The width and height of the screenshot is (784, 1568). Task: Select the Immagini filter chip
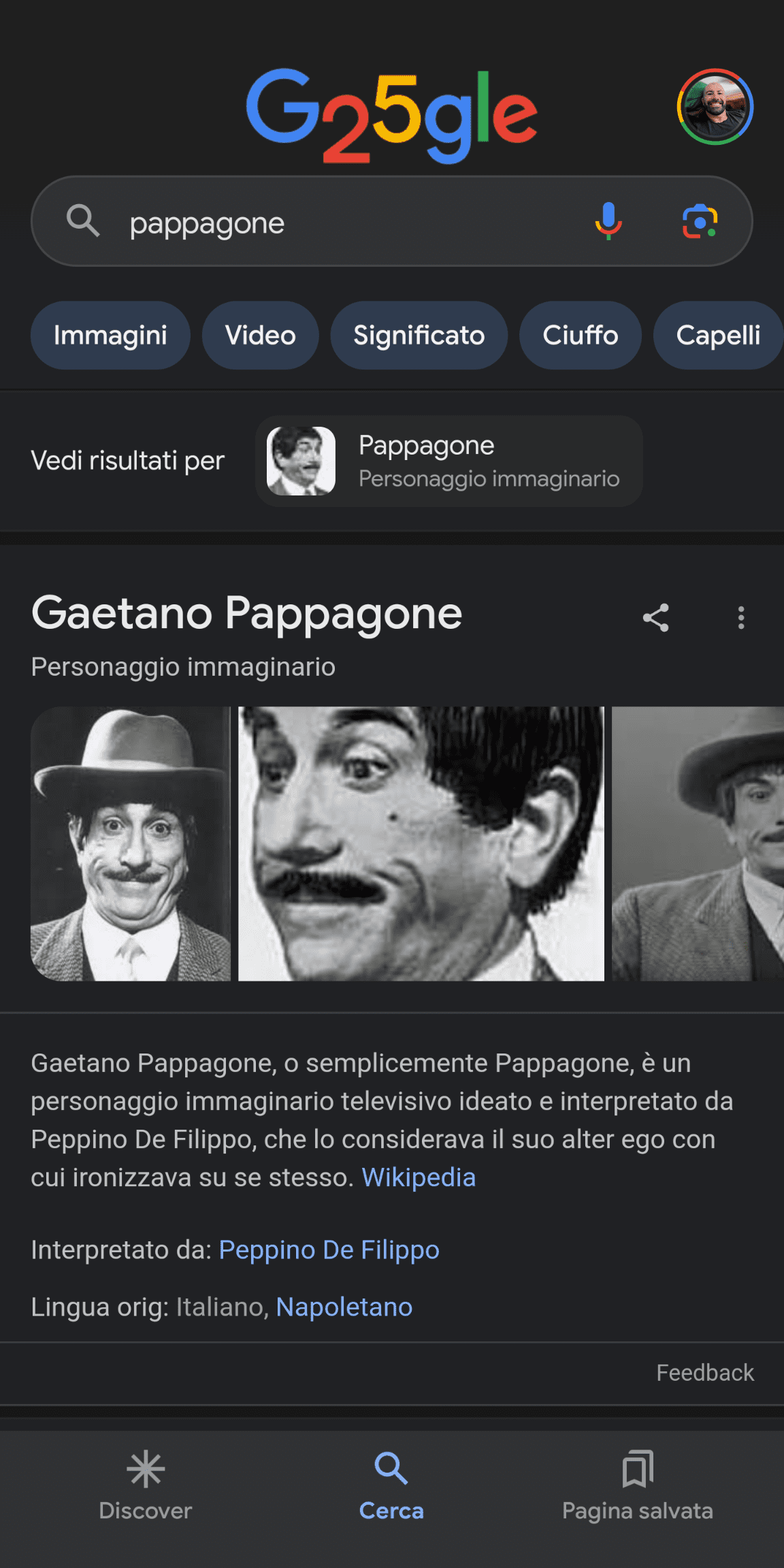tap(110, 336)
